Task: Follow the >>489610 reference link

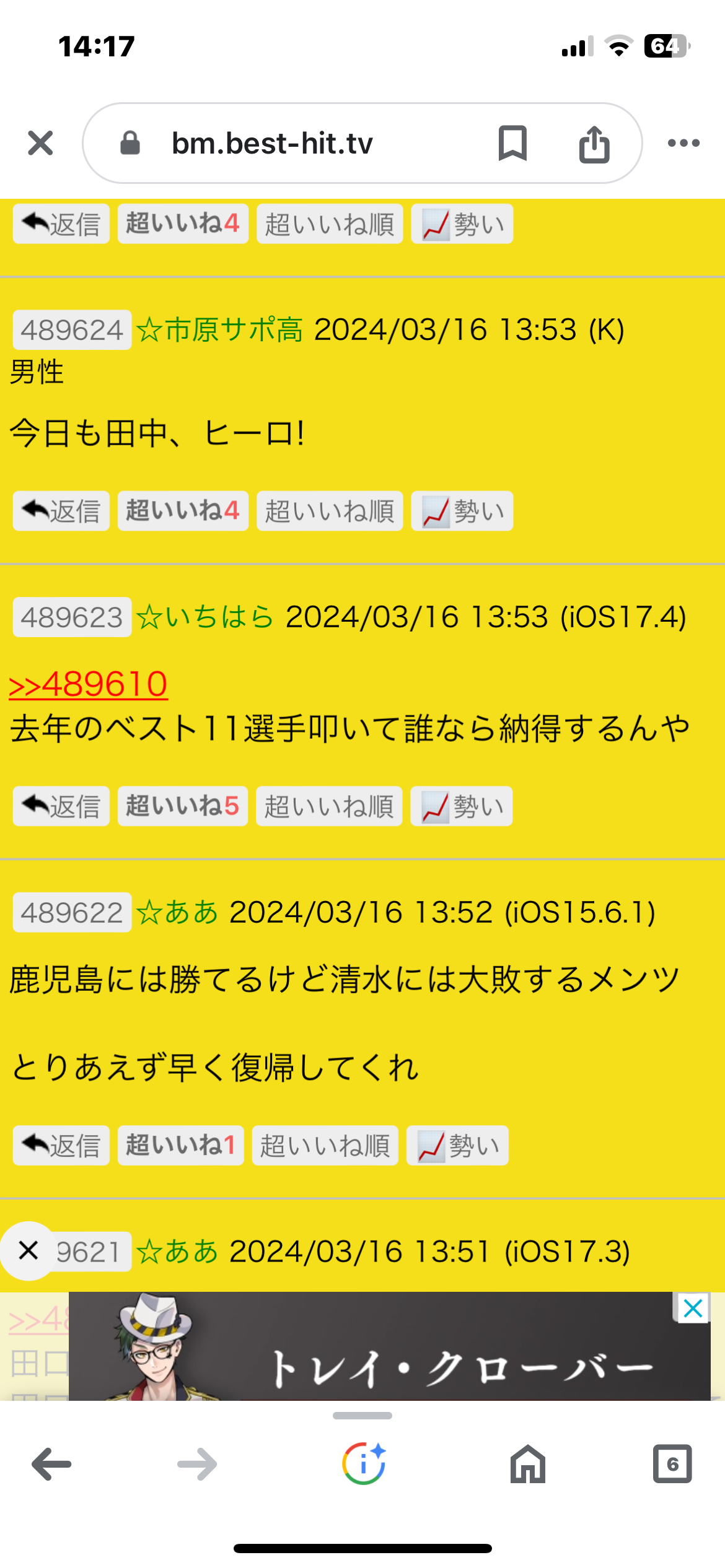Action: point(88,684)
